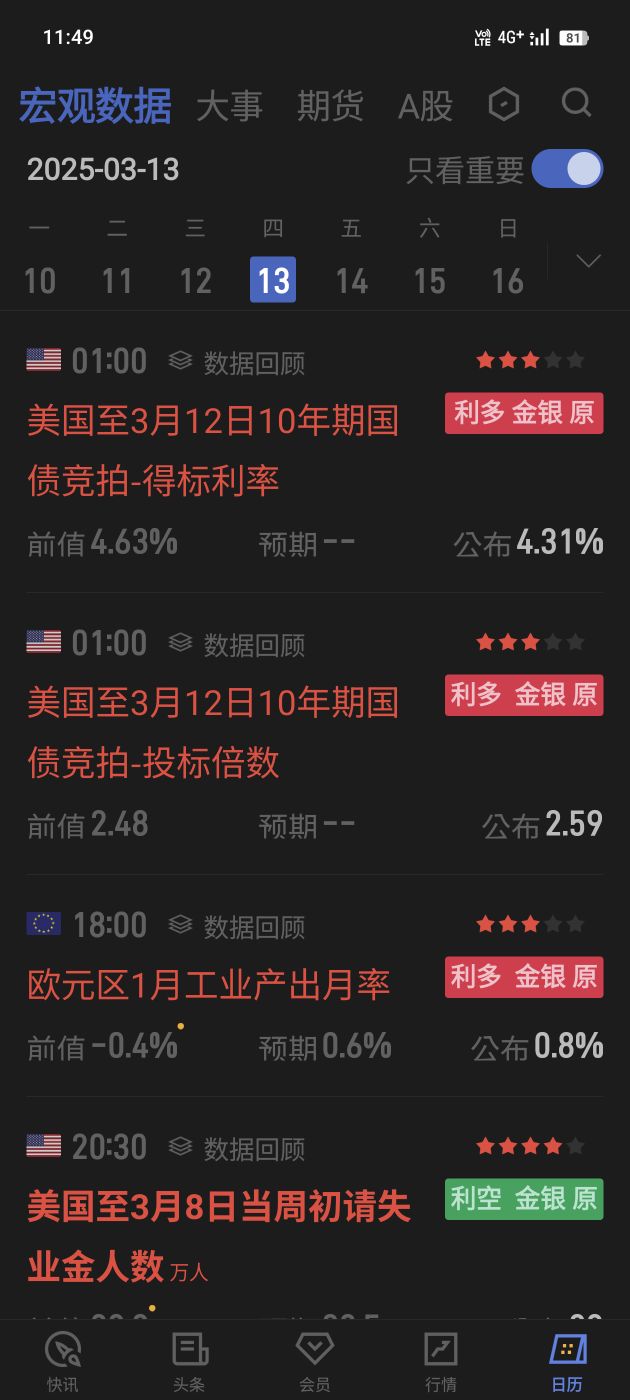
Task: Go to the 行情 bottom tab
Action: point(441,1361)
